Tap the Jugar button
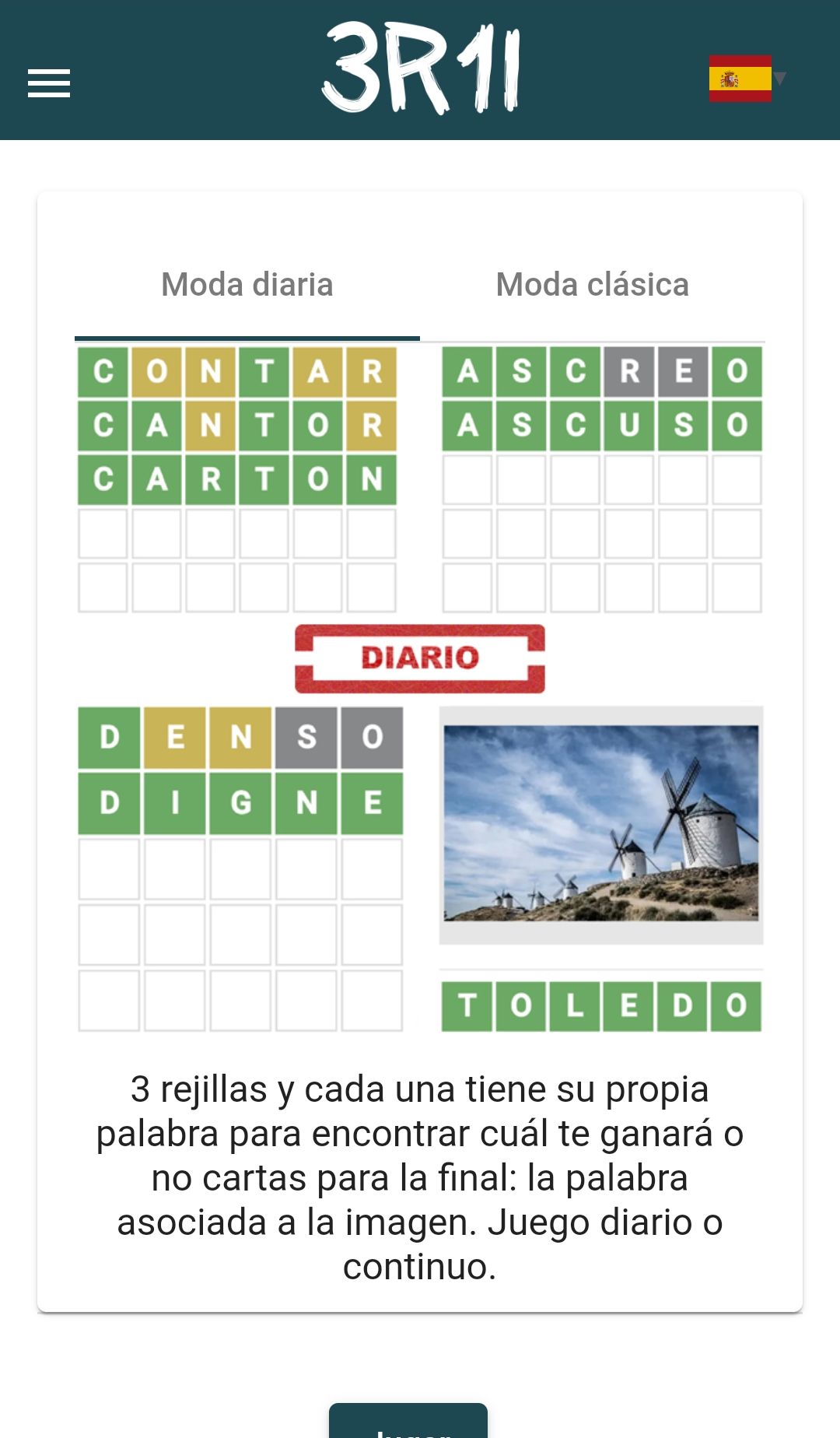 click(408, 1421)
